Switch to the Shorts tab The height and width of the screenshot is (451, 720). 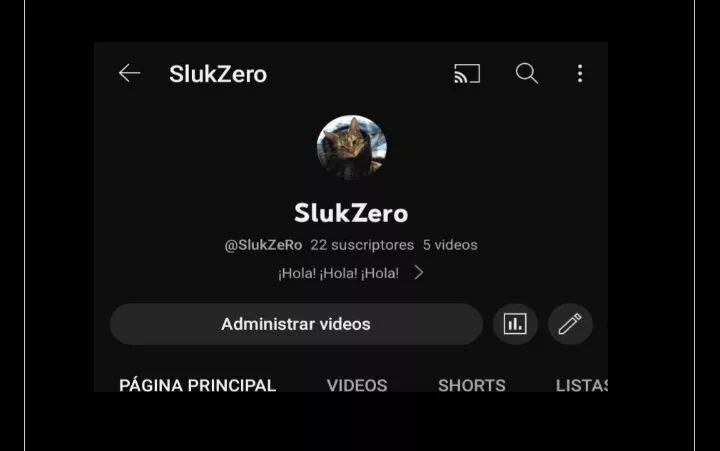[x=471, y=385]
